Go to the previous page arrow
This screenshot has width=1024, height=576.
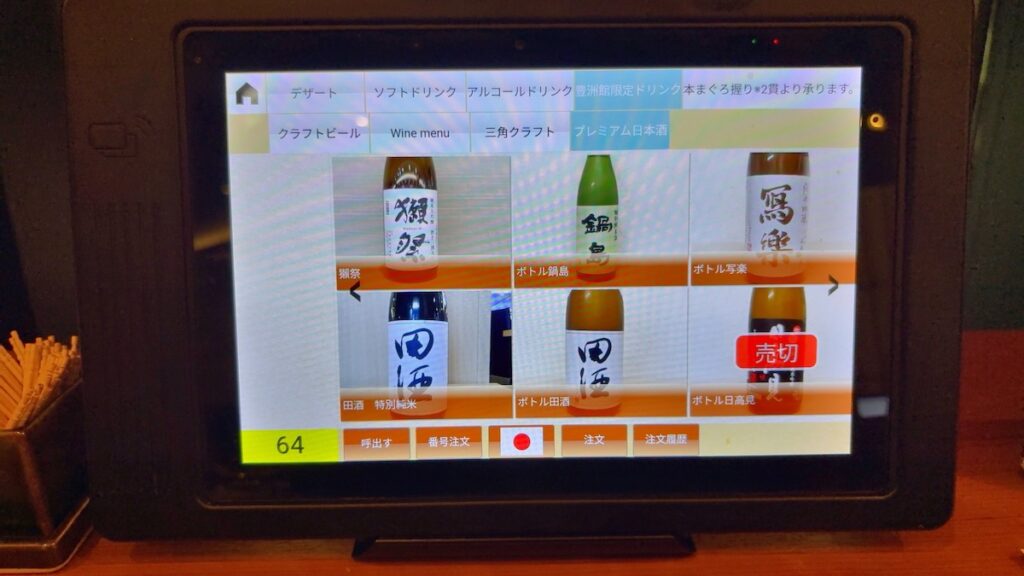tap(354, 292)
